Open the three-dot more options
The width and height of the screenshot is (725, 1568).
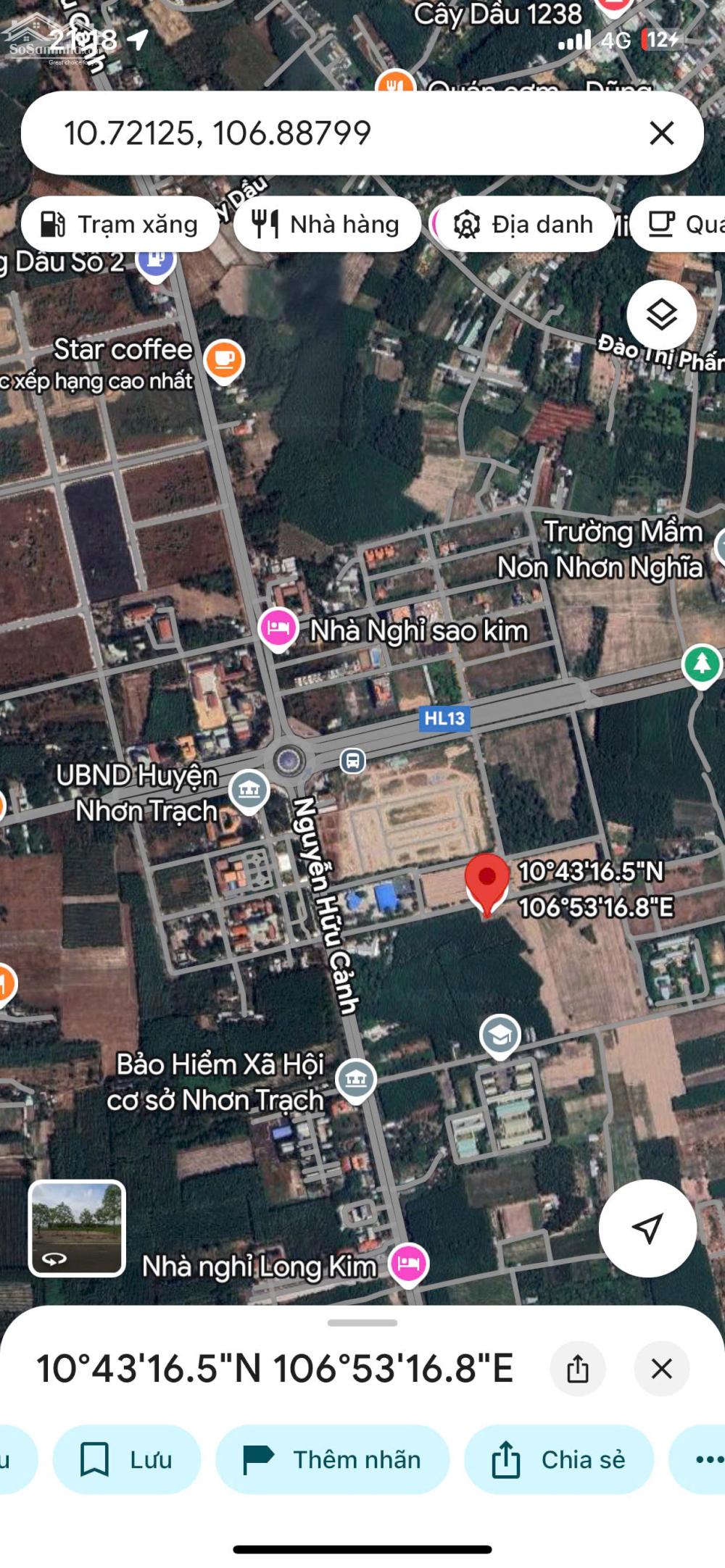tap(708, 1459)
